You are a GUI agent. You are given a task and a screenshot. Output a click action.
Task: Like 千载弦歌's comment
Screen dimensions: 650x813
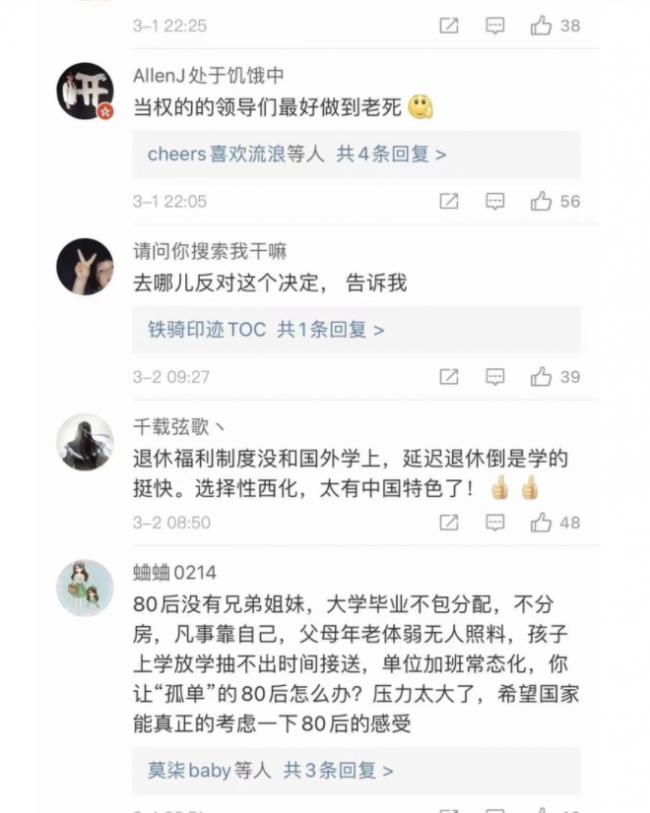click(541, 522)
